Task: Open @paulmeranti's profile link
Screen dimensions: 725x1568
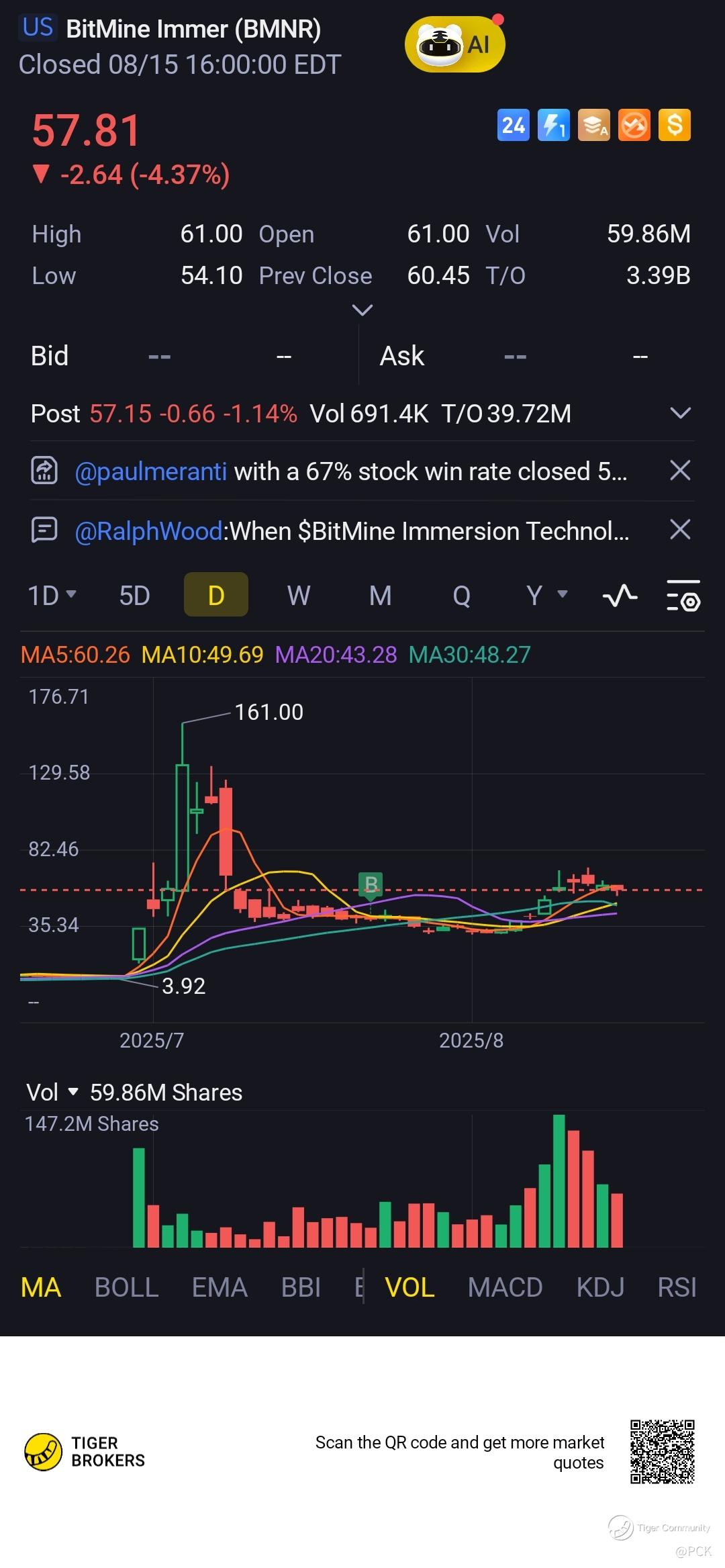Action: (x=150, y=471)
